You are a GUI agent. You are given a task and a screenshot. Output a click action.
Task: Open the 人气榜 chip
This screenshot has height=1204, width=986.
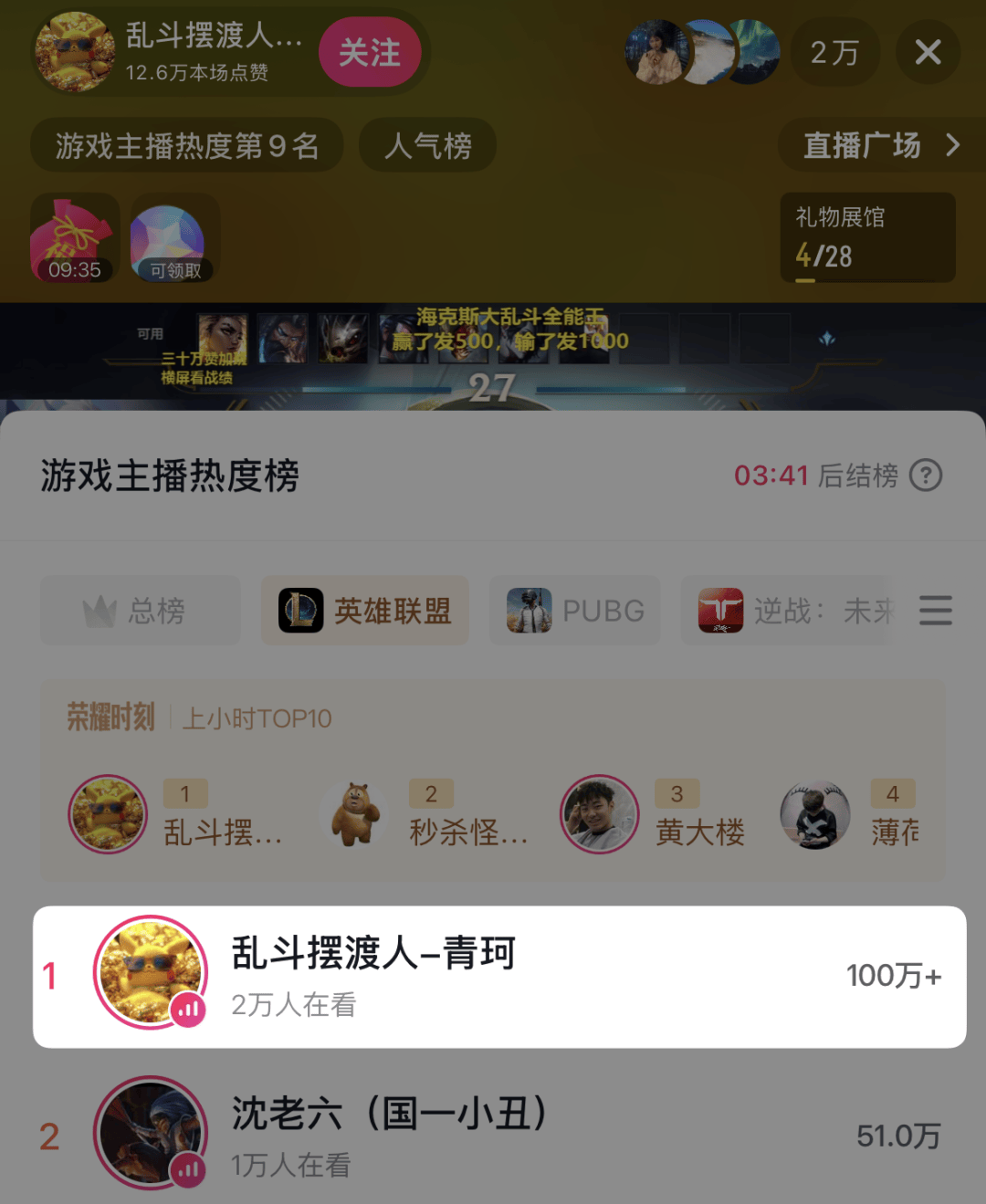click(427, 145)
